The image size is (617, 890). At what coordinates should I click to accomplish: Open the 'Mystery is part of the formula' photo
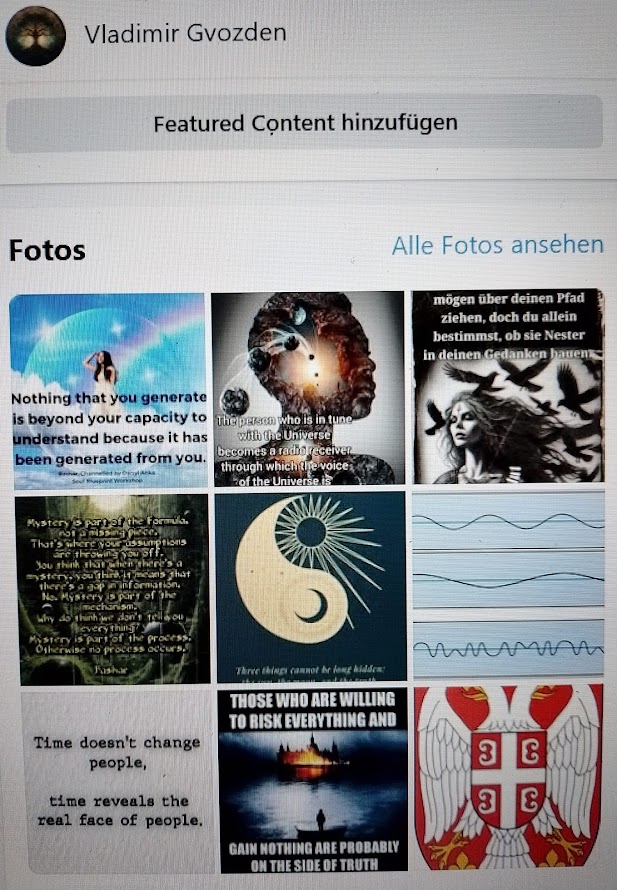pyautogui.click(x=112, y=587)
